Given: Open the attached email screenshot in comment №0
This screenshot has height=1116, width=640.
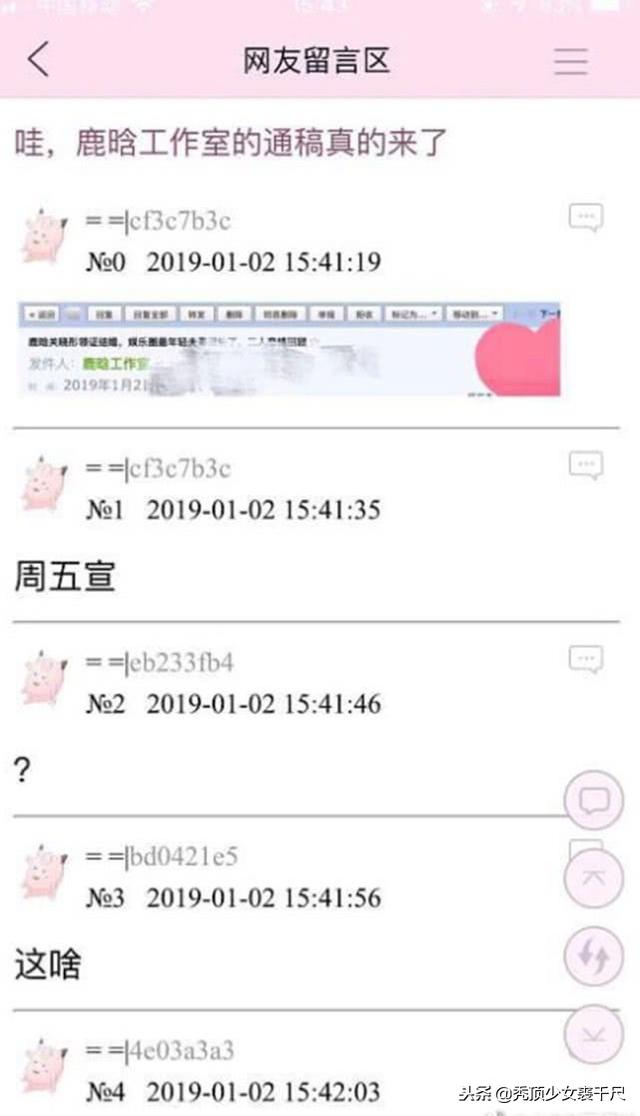Looking at the screenshot, I should [289, 349].
